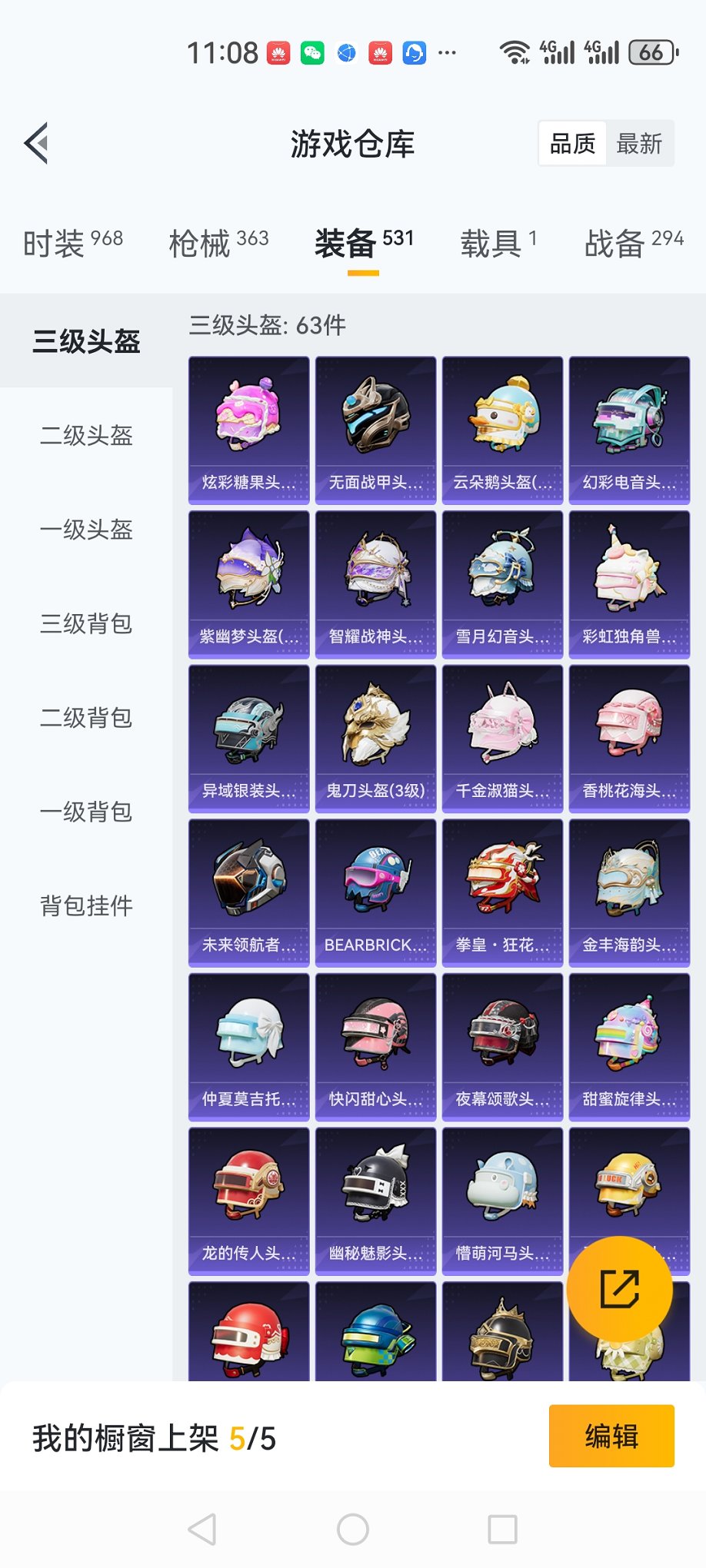Tap the BEARBRICK helmet icon

coord(375,884)
